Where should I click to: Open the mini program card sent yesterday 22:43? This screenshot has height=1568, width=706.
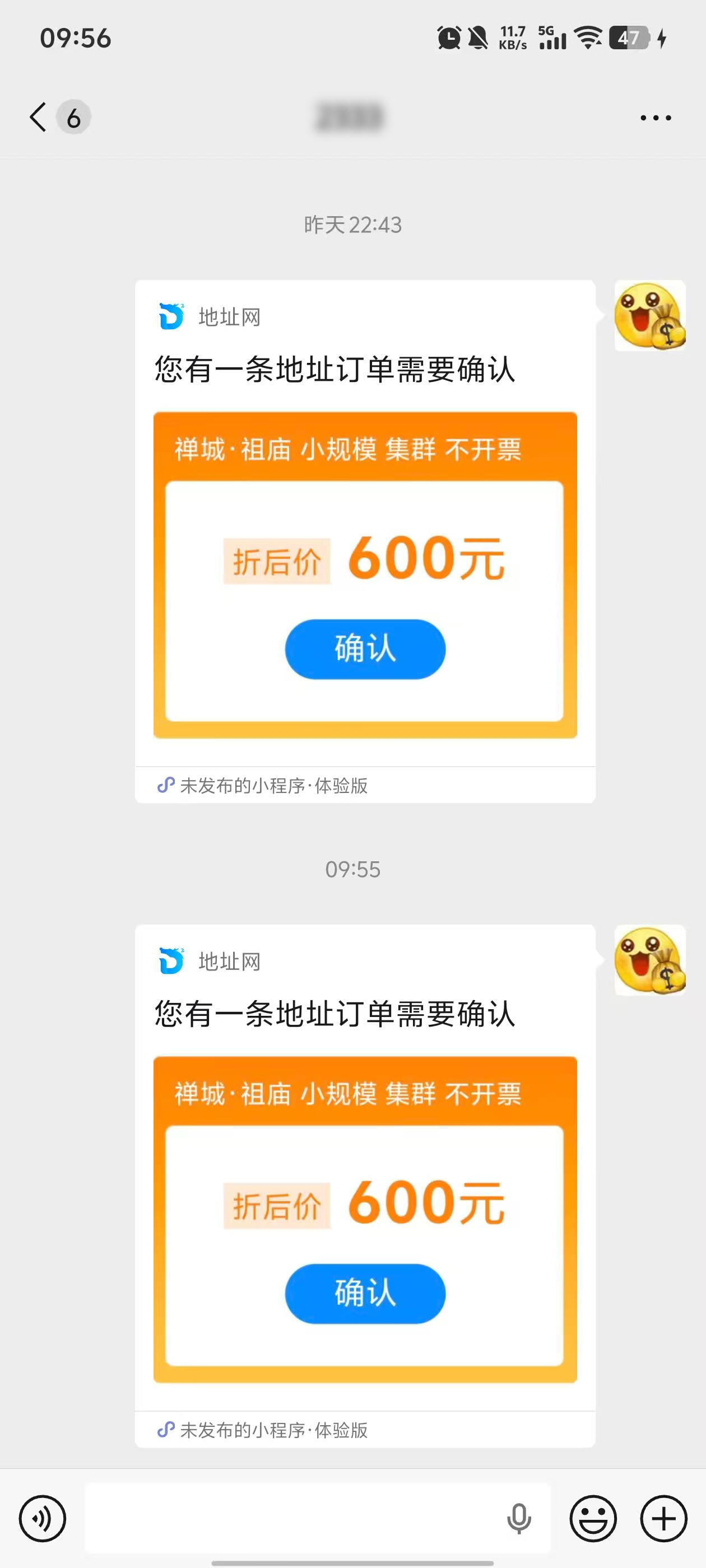coord(365,540)
